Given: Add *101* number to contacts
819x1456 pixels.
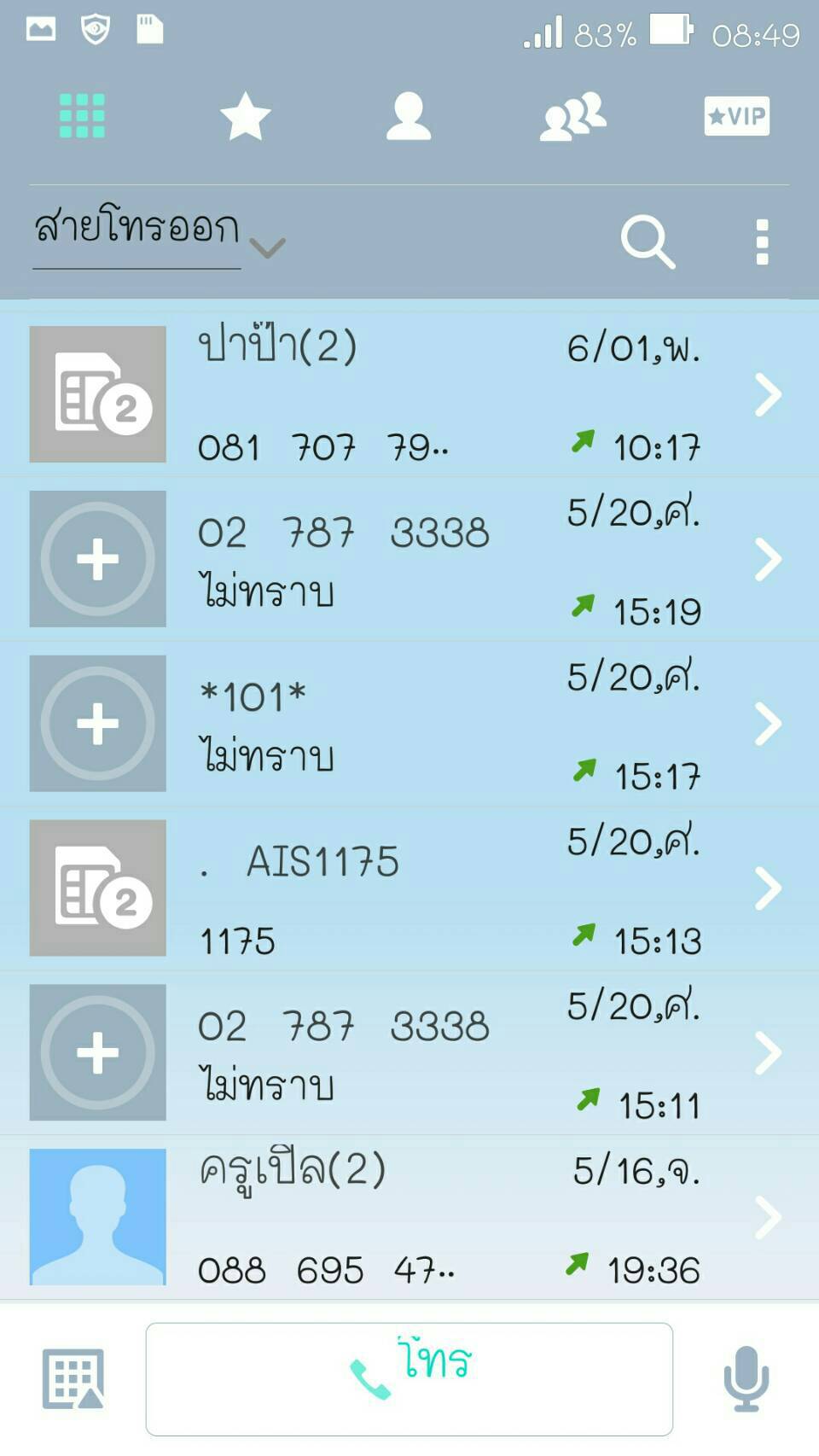Looking at the screenshot, I should 98,724.
